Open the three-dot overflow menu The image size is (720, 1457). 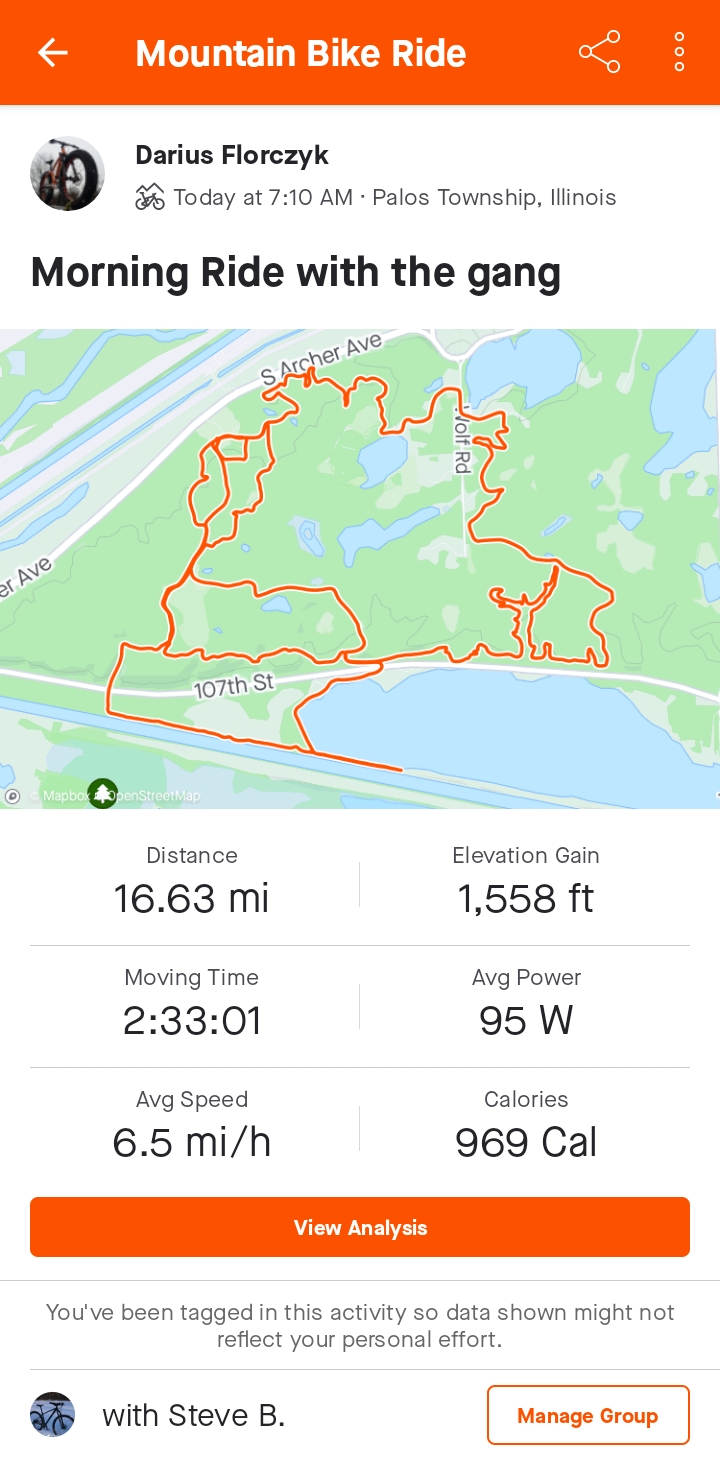pos(679,52)
